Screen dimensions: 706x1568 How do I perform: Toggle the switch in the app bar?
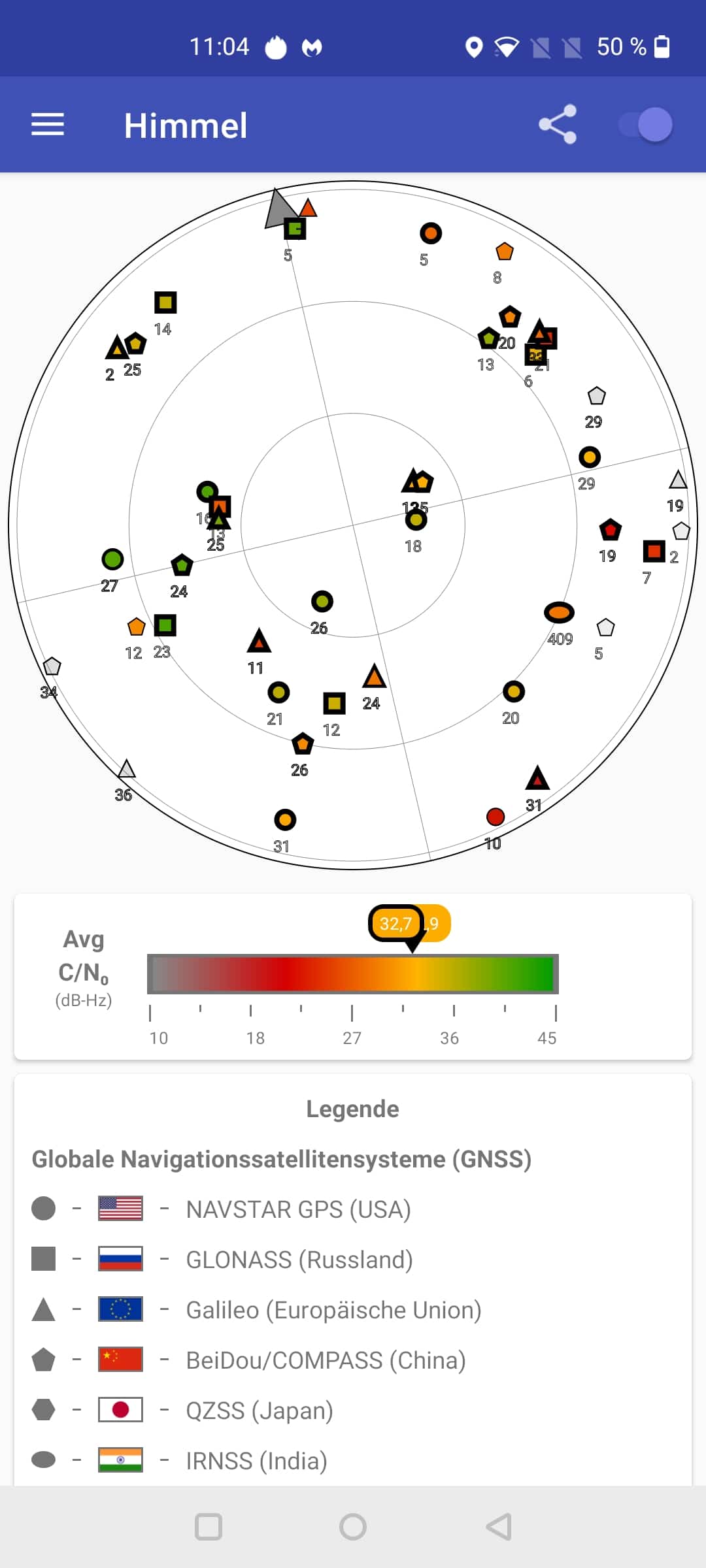[646, 124]
